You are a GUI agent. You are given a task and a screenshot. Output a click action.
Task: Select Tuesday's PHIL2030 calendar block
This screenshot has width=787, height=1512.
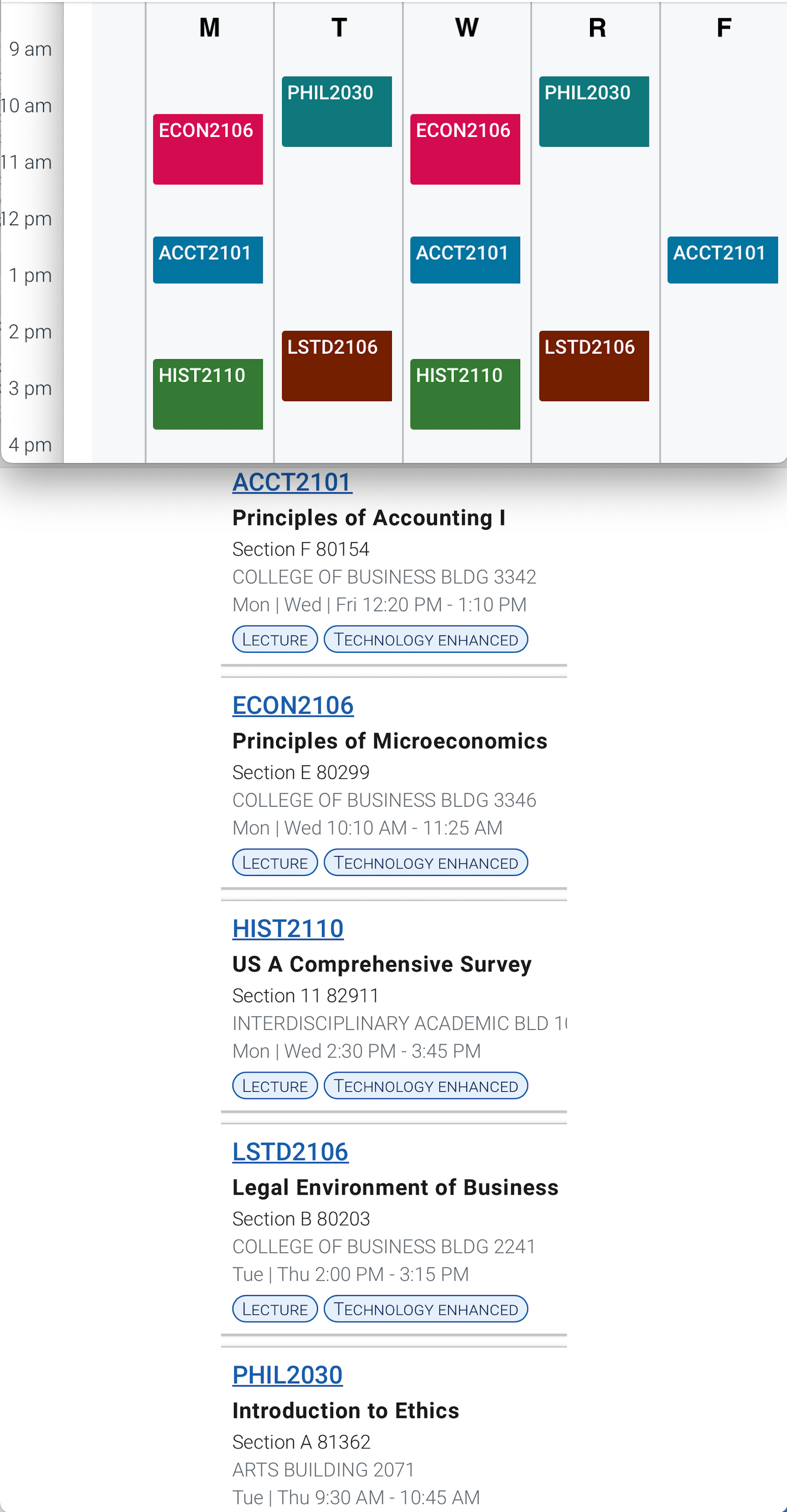click(336, 112)
